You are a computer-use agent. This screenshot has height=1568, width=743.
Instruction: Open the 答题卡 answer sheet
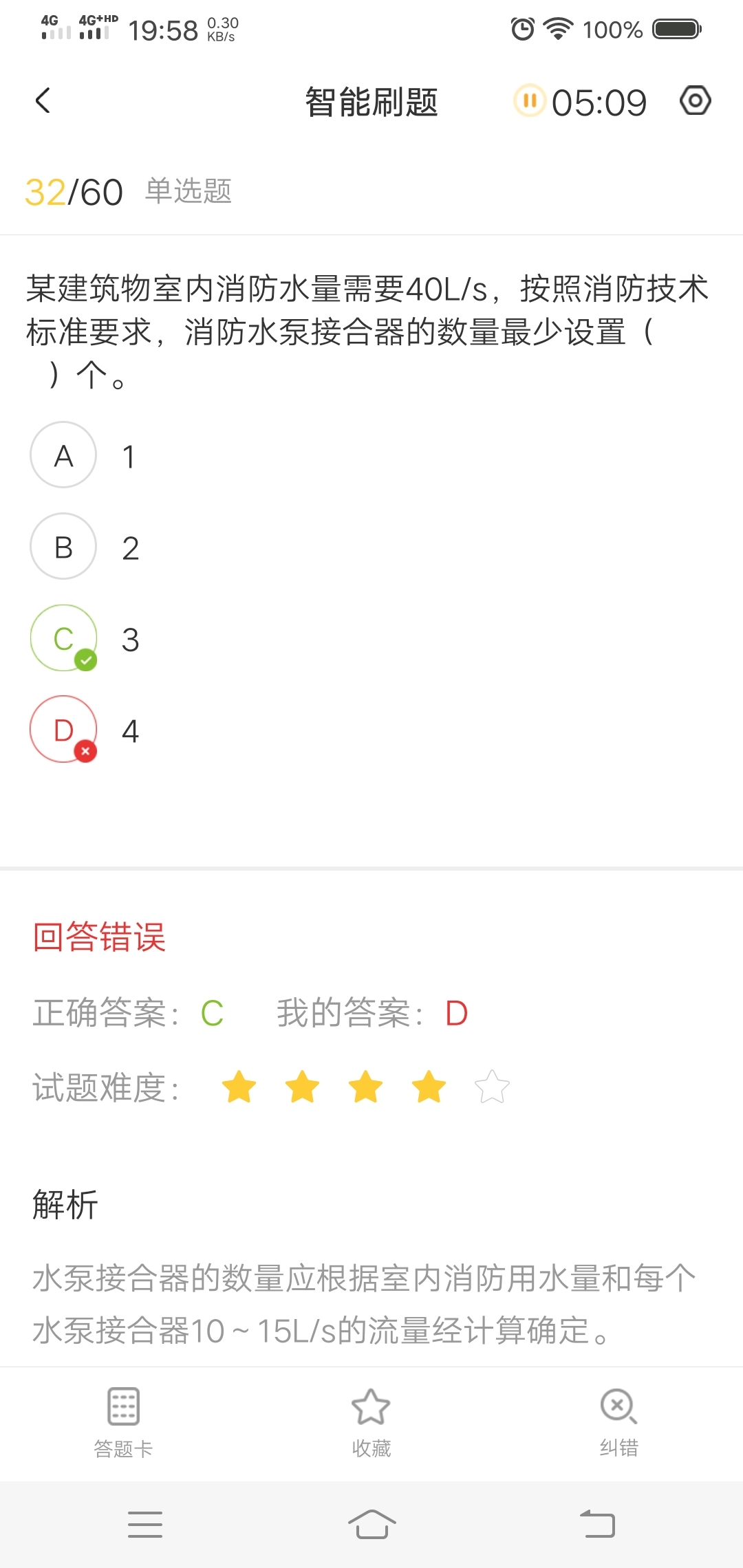coord(123,1421)
